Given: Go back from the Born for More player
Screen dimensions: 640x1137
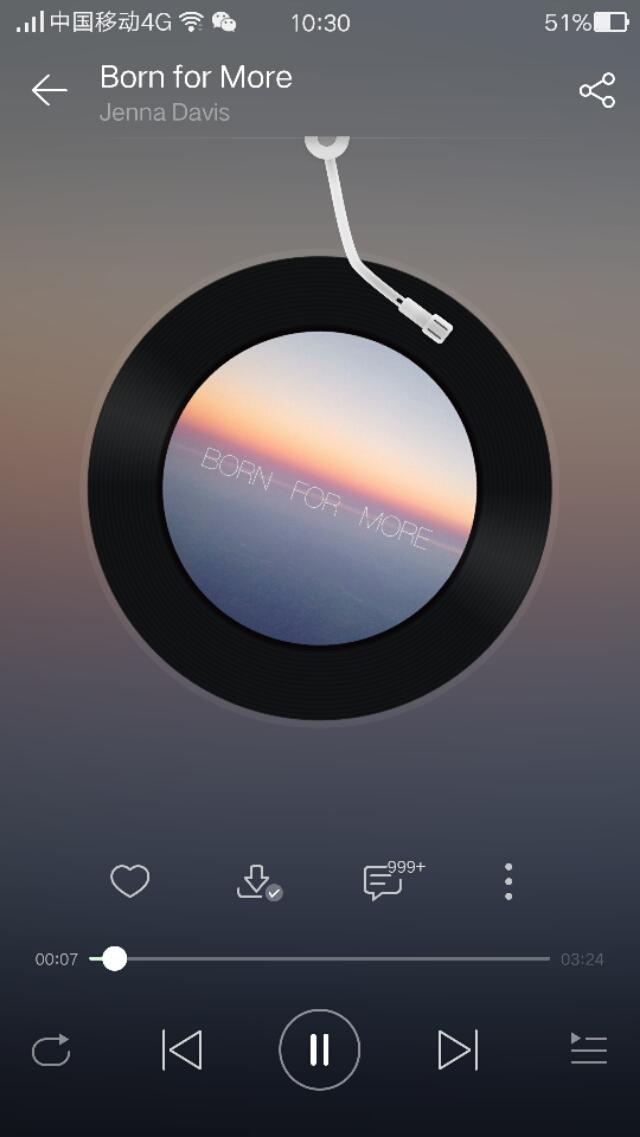Looking at the screenshot, I should pyautogui.click(x=48, y=91).
